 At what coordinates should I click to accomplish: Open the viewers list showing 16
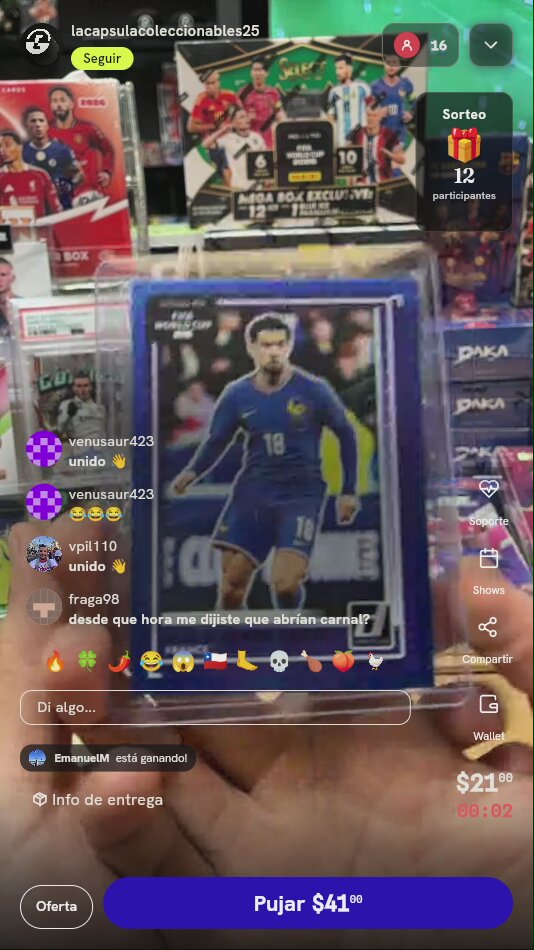pyautogui.click(x=421, y=45)
